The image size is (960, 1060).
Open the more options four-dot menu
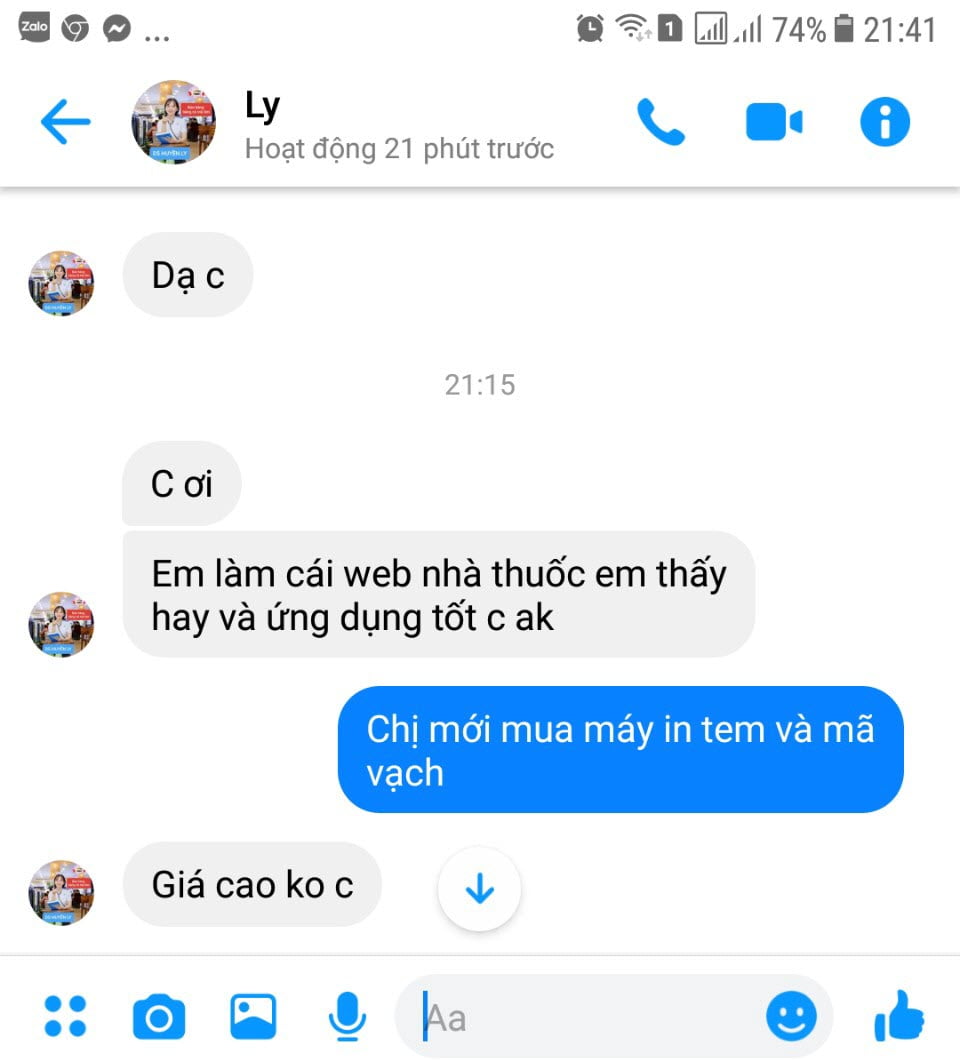(x=66, y=1017)
